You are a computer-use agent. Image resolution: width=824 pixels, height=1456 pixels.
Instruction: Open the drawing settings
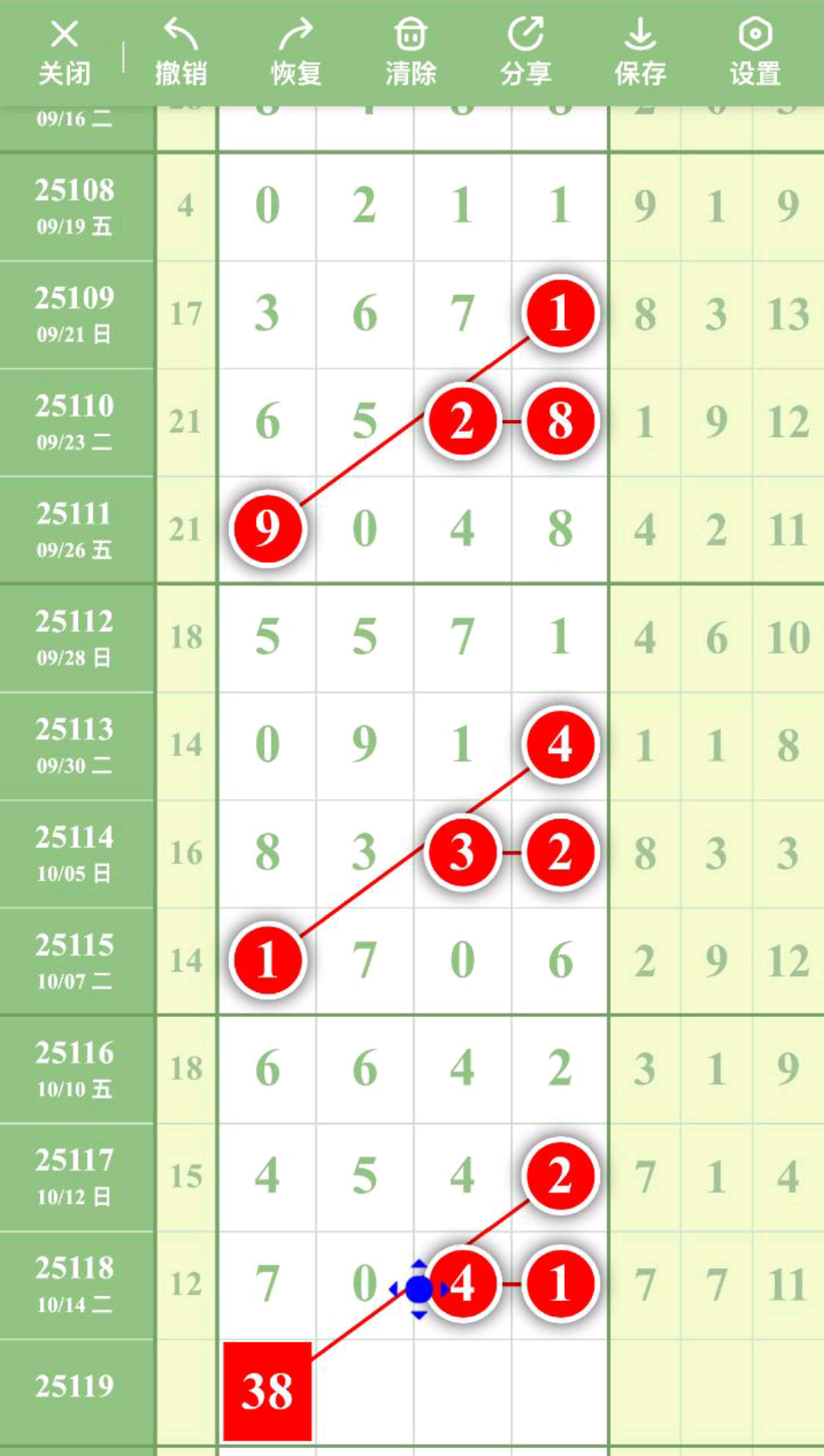point(755,53)
